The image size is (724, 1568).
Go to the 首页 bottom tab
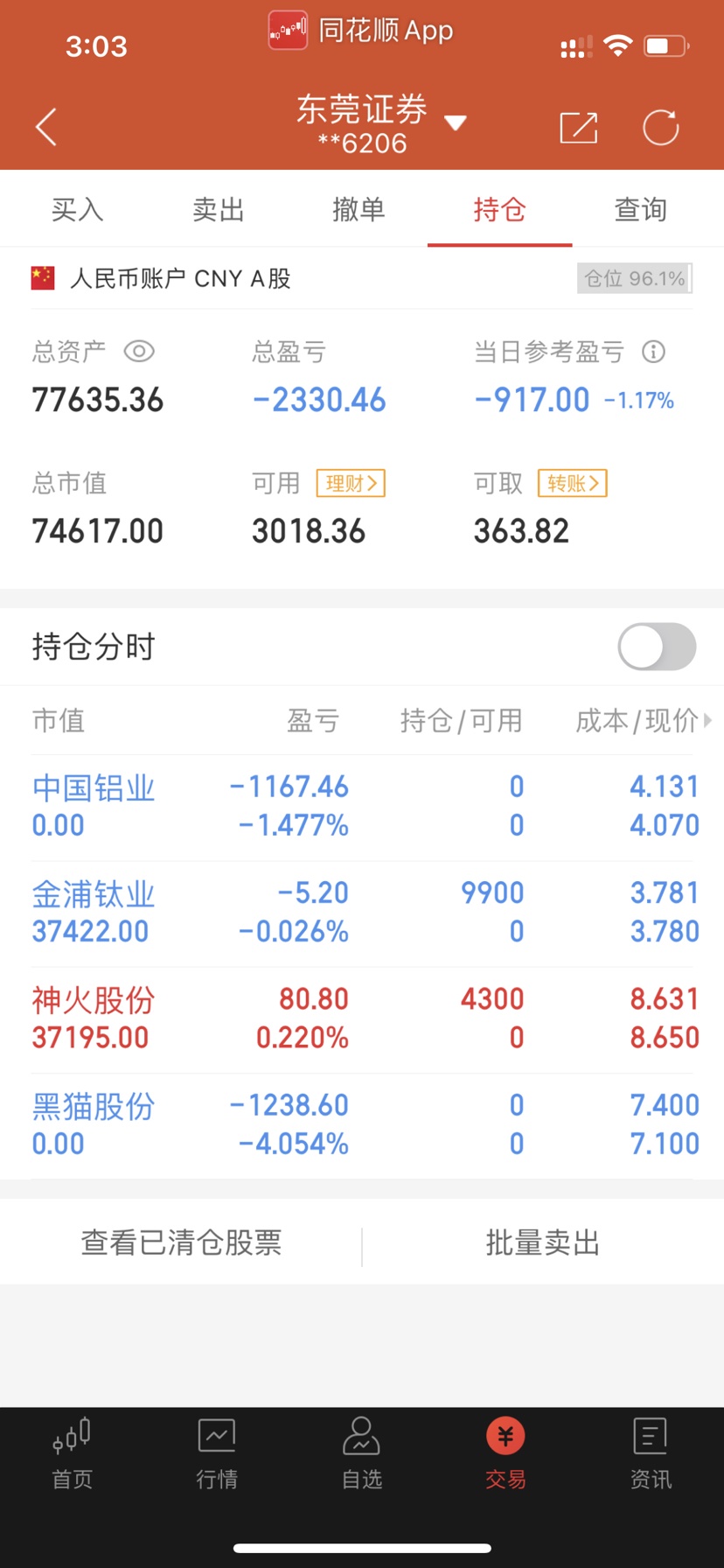tap(72, 1454)
